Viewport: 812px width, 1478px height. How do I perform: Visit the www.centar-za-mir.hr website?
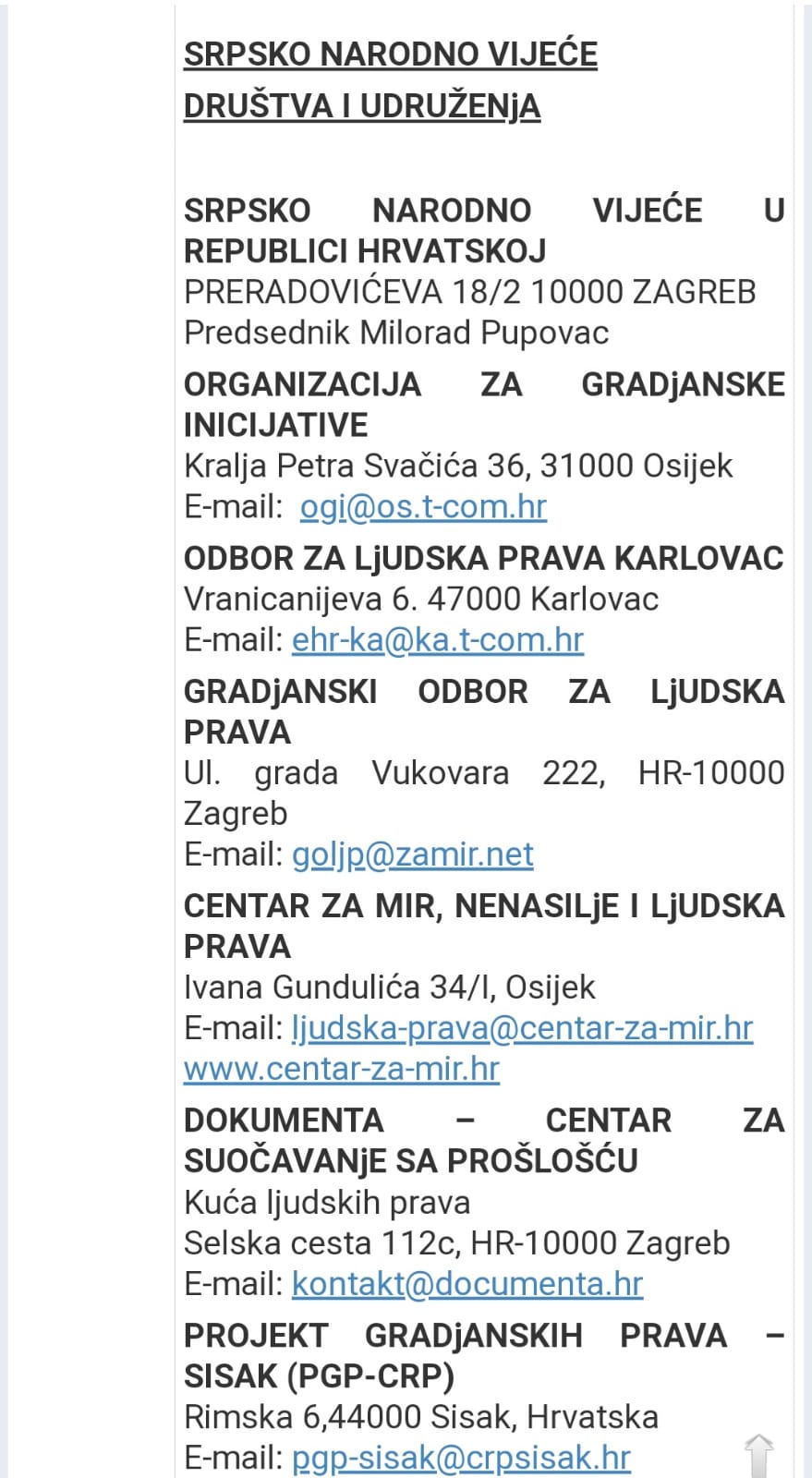341,1069
